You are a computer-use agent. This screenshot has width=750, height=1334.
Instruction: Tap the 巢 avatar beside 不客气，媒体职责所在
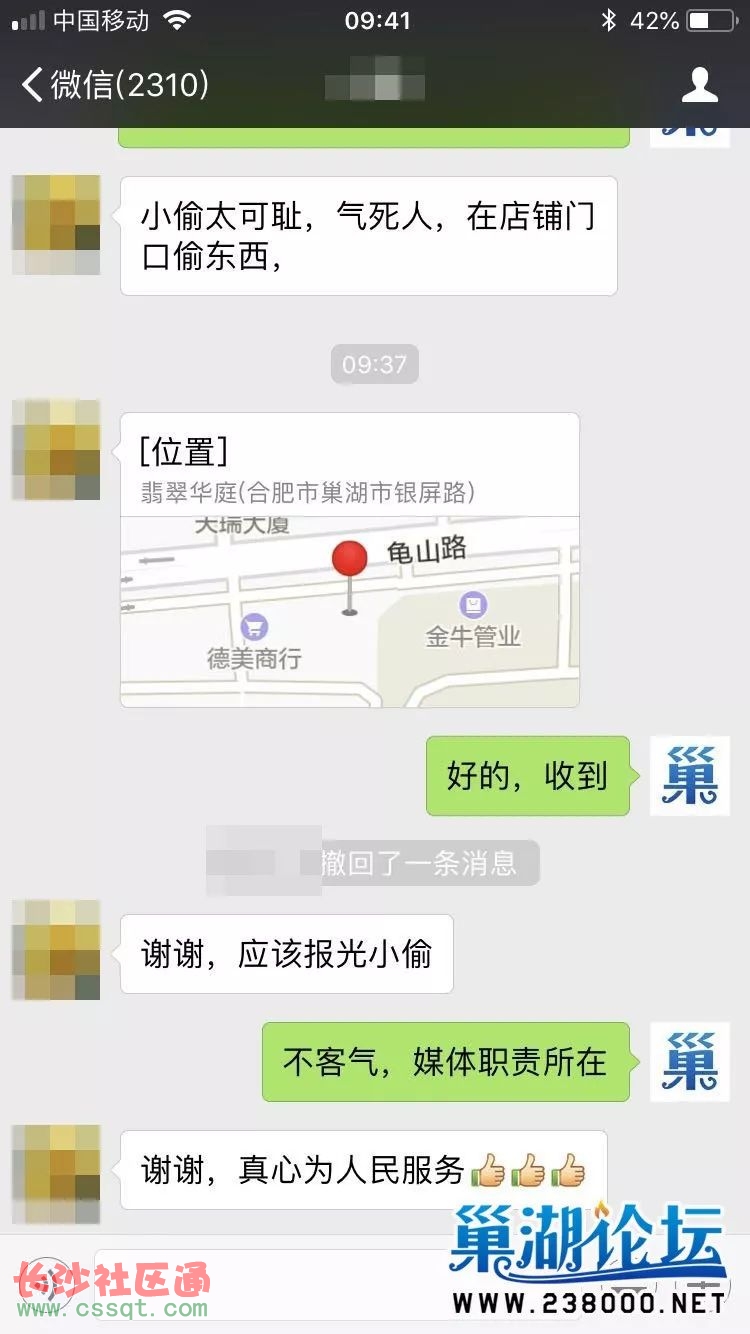[x=690, y=1062]
